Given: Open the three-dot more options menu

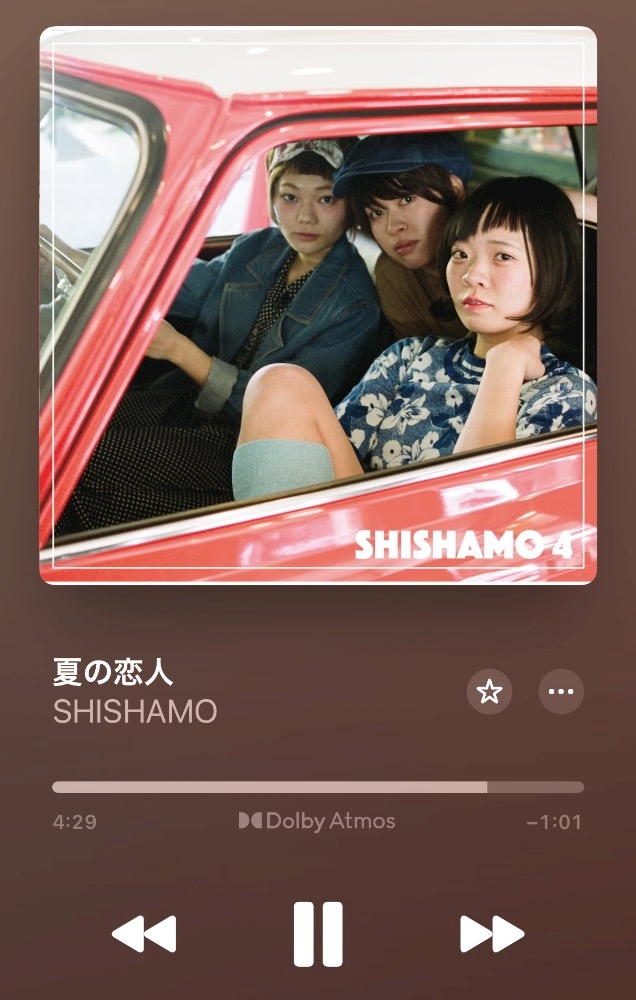Looking at the screenshot, I should [x=561, y=691].
